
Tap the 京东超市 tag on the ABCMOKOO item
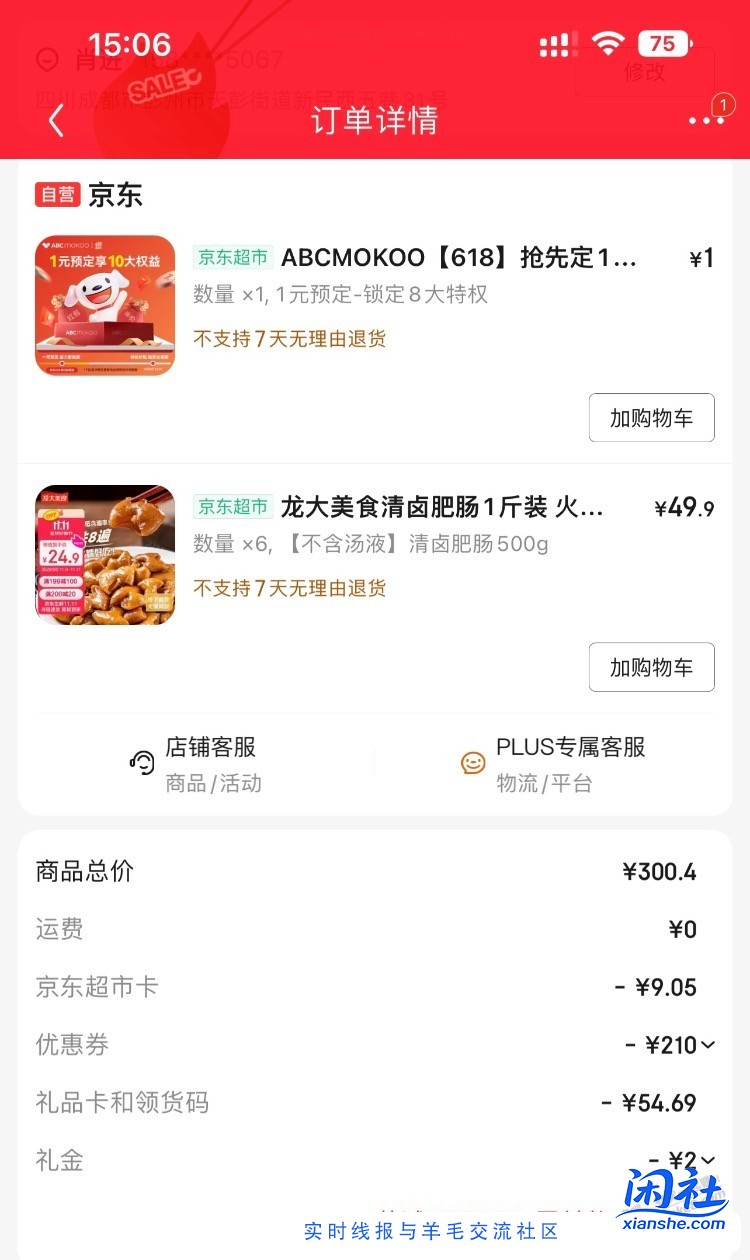231,258
